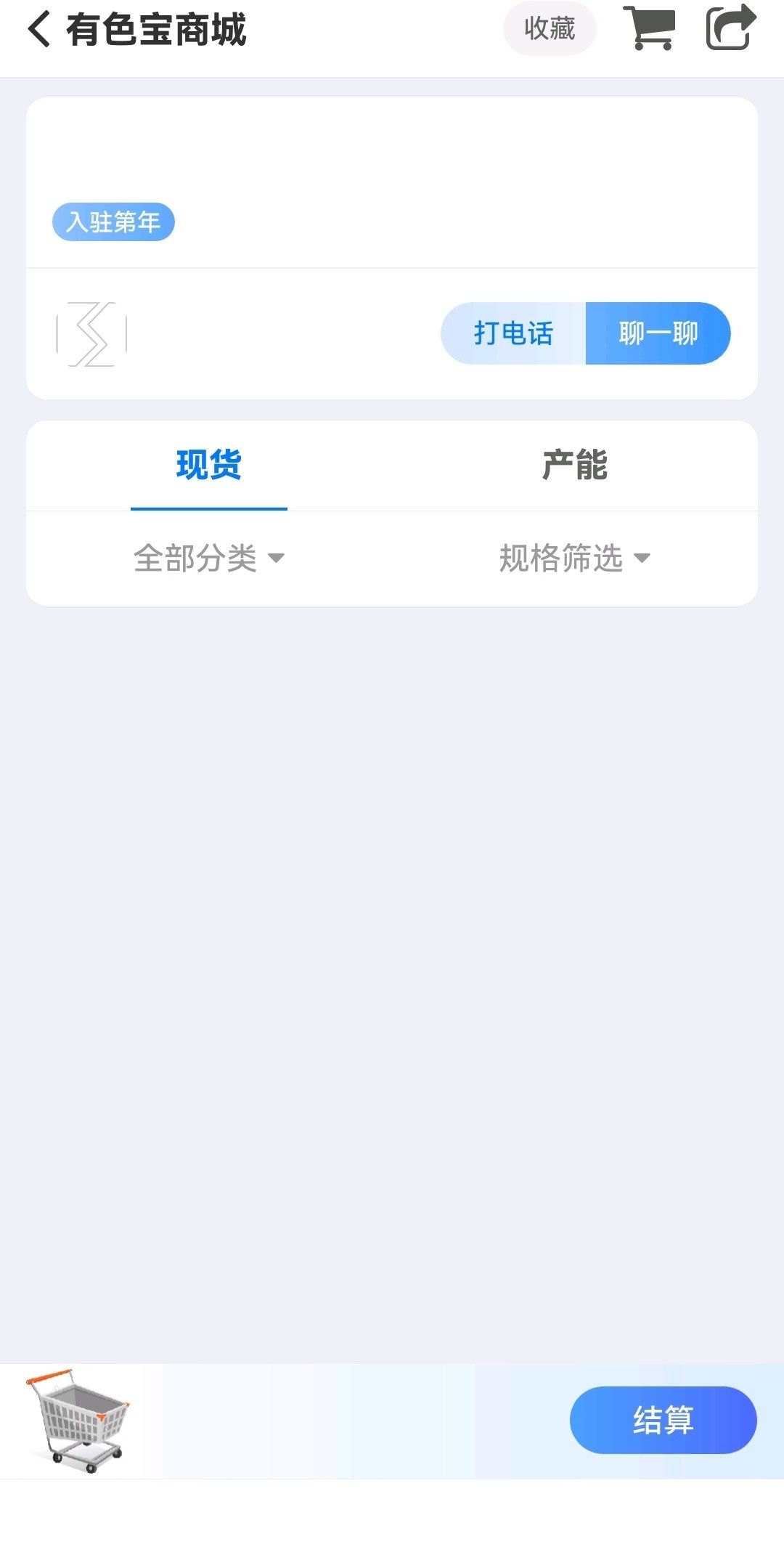Screen dimensions: 784x1568
Task: Expand the 全部分类 dropdown
Action: coord(209,558)
